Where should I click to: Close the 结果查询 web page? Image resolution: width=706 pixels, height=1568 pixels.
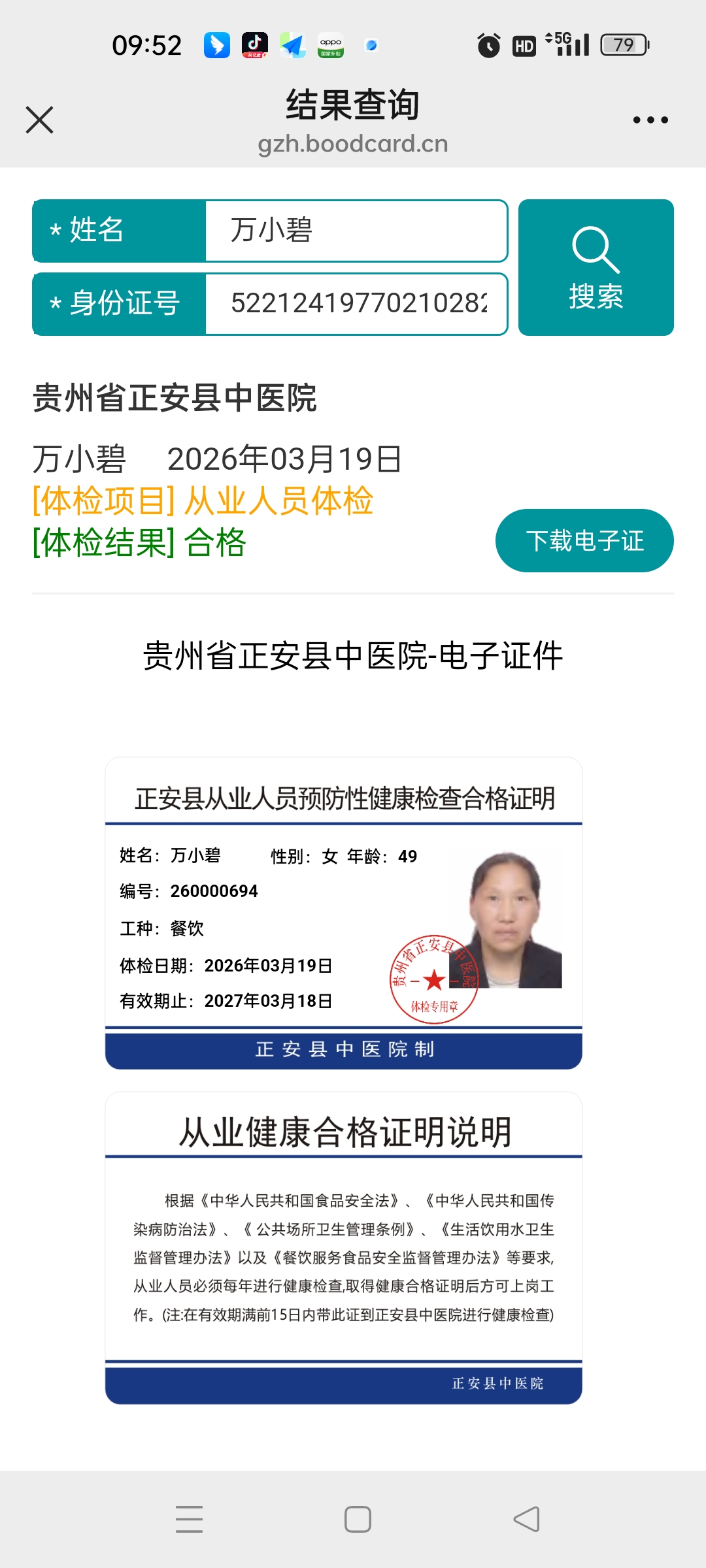coord(39,120)
